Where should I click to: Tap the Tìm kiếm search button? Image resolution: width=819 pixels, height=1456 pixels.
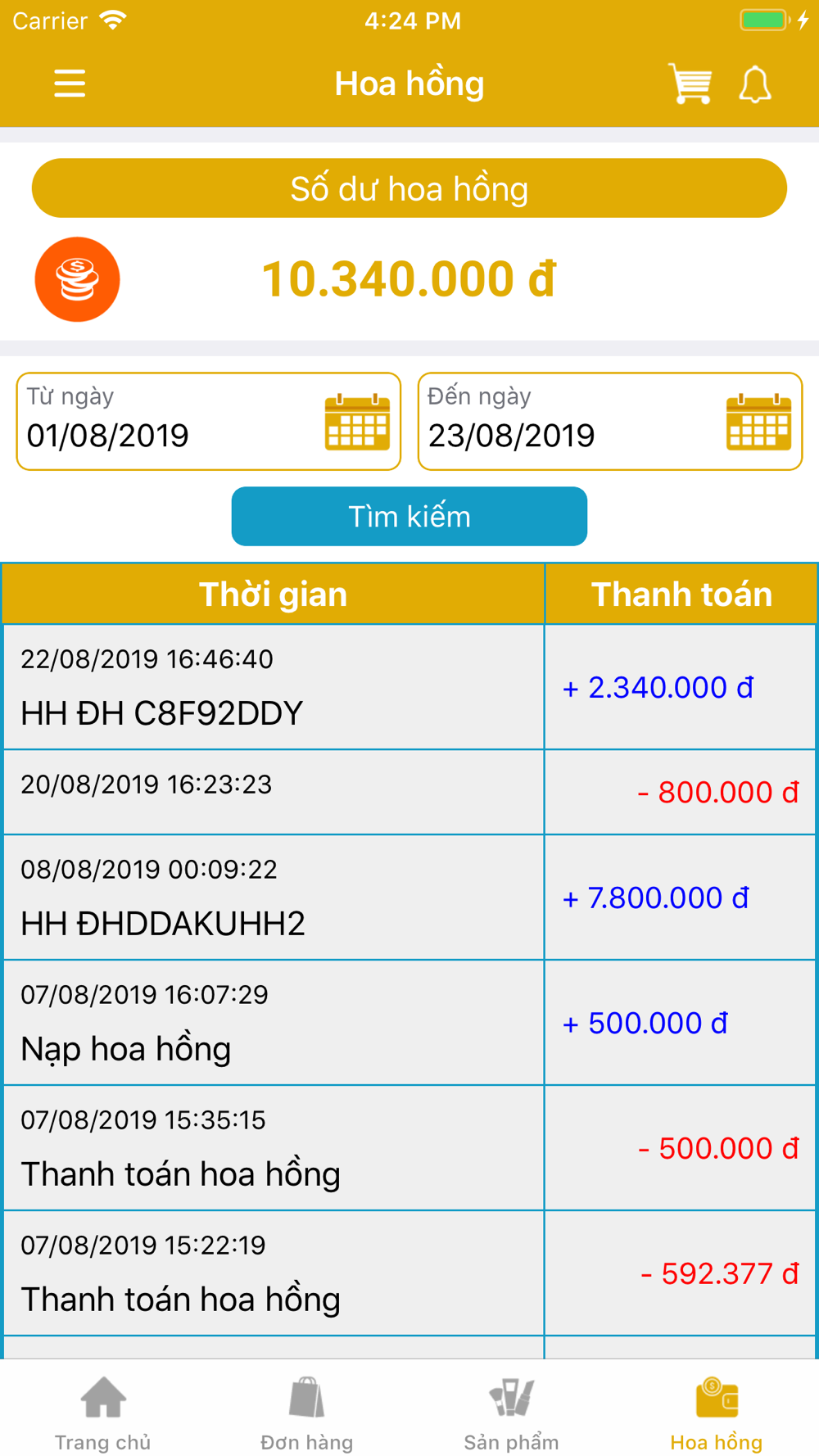pos(409,517)
